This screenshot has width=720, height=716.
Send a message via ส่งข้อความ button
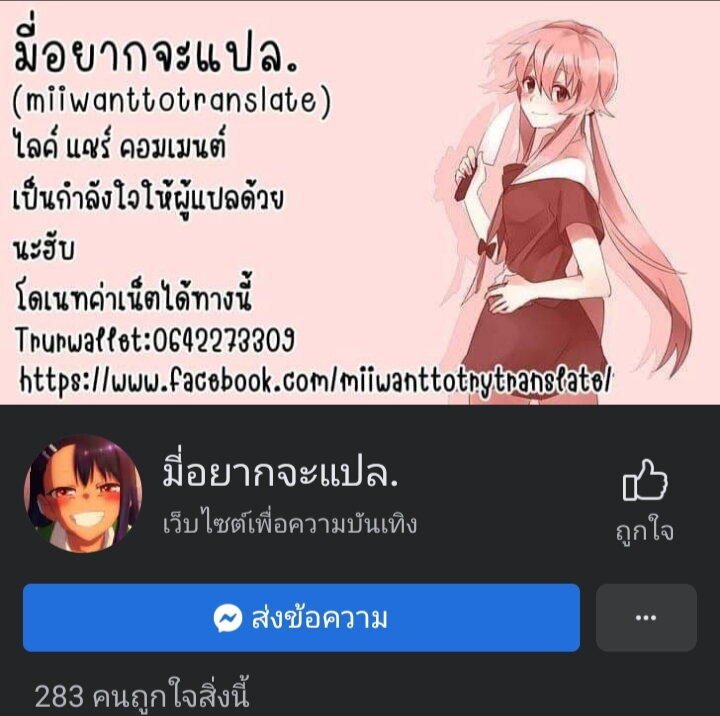coord(301,617)
